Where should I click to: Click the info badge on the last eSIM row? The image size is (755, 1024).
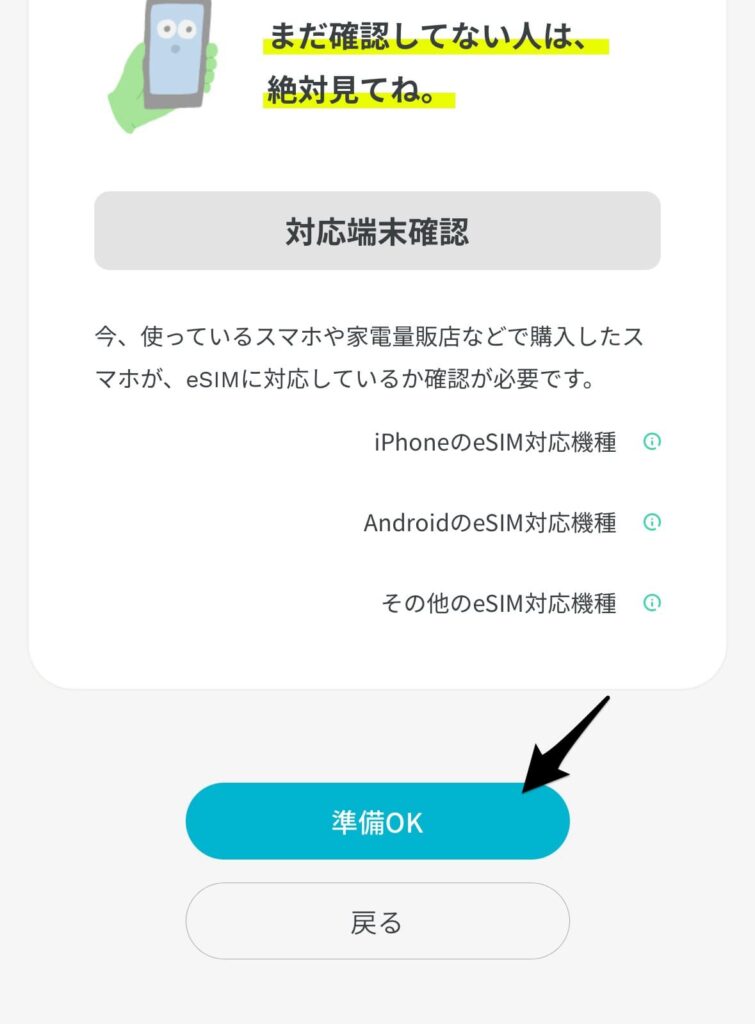[651, 603]
